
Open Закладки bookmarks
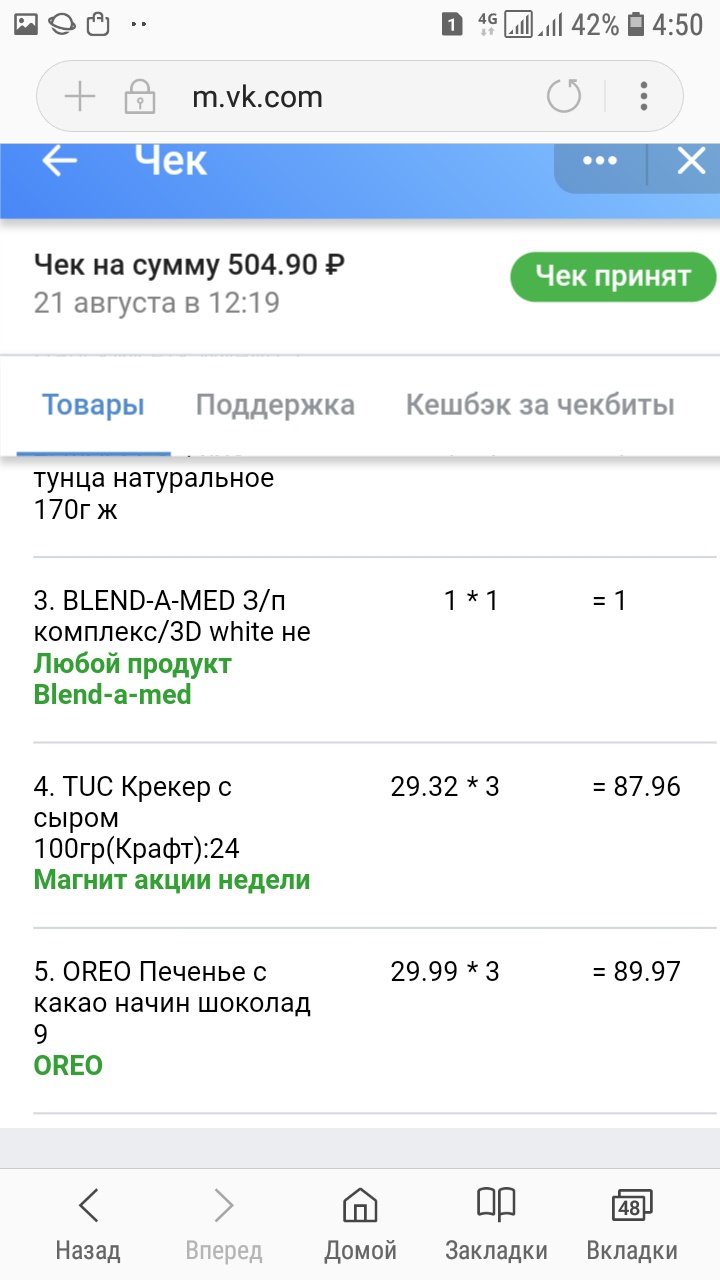(496, 1224)
